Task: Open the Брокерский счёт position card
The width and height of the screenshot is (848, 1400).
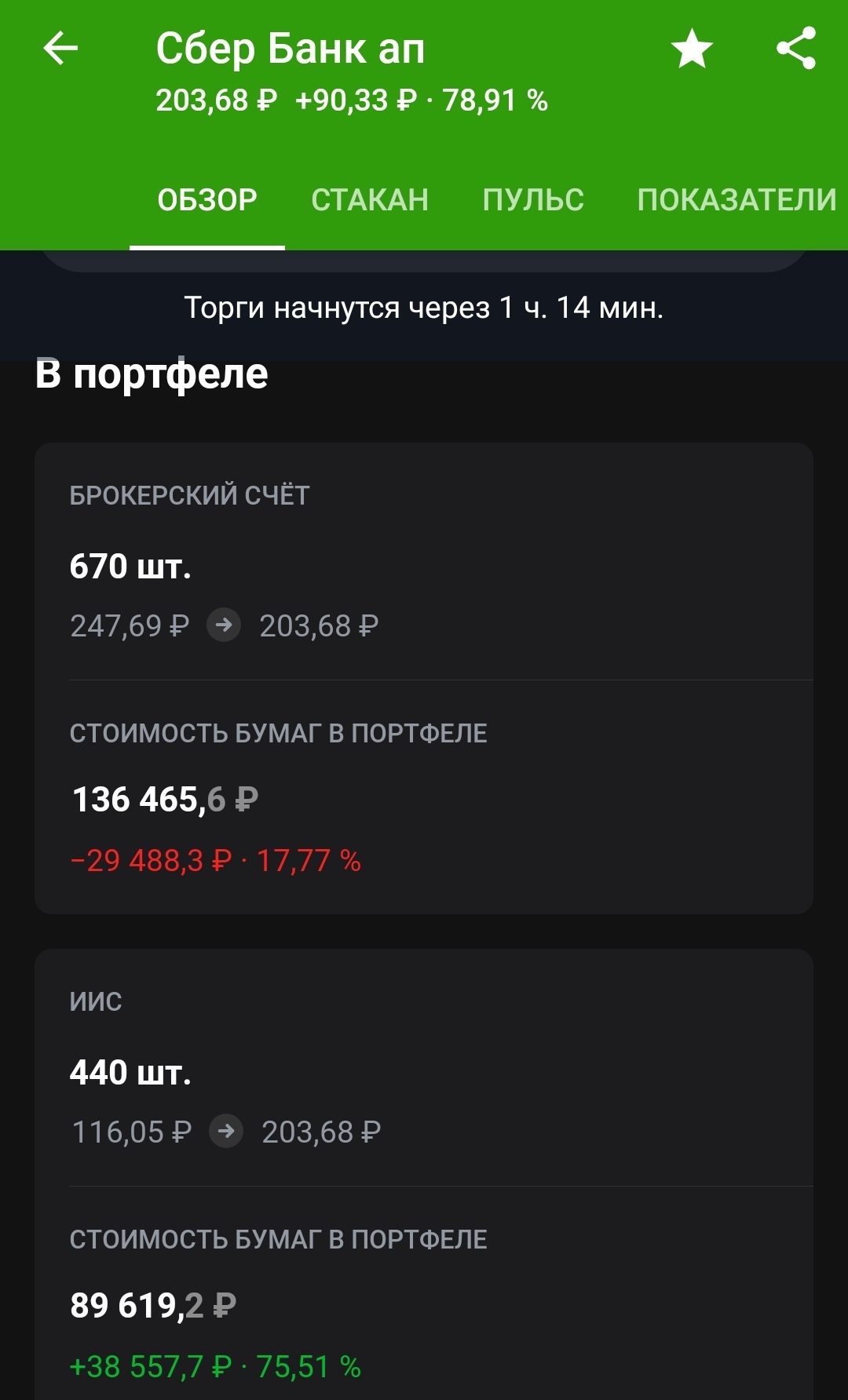Action: click(424, 678)
